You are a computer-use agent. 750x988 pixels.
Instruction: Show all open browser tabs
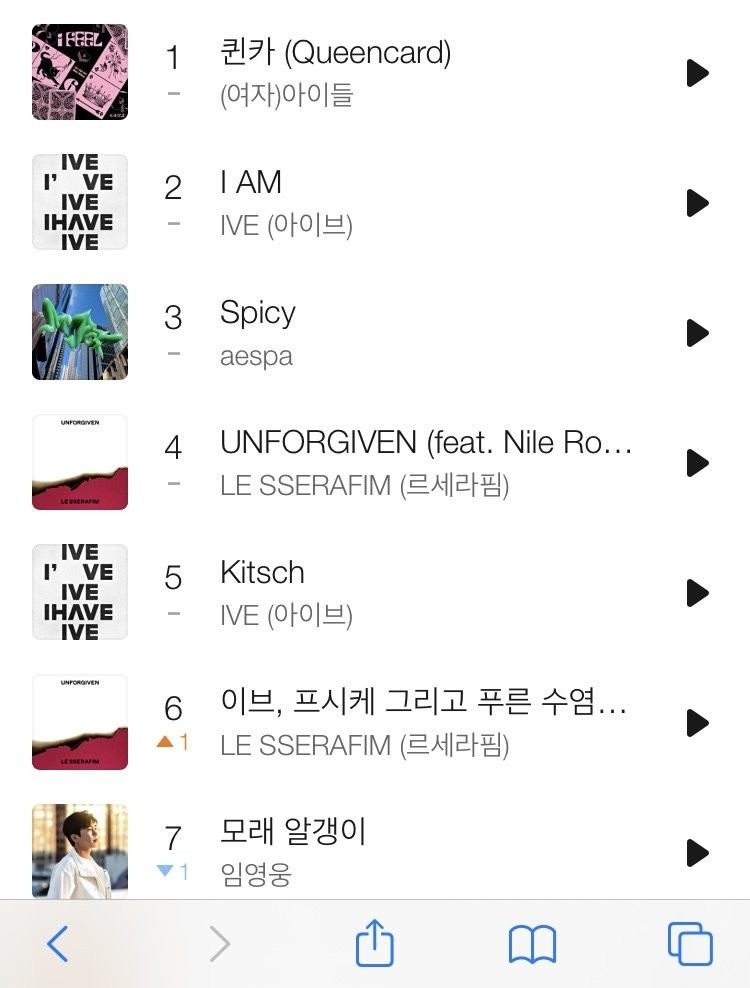(x=689, y=944)
